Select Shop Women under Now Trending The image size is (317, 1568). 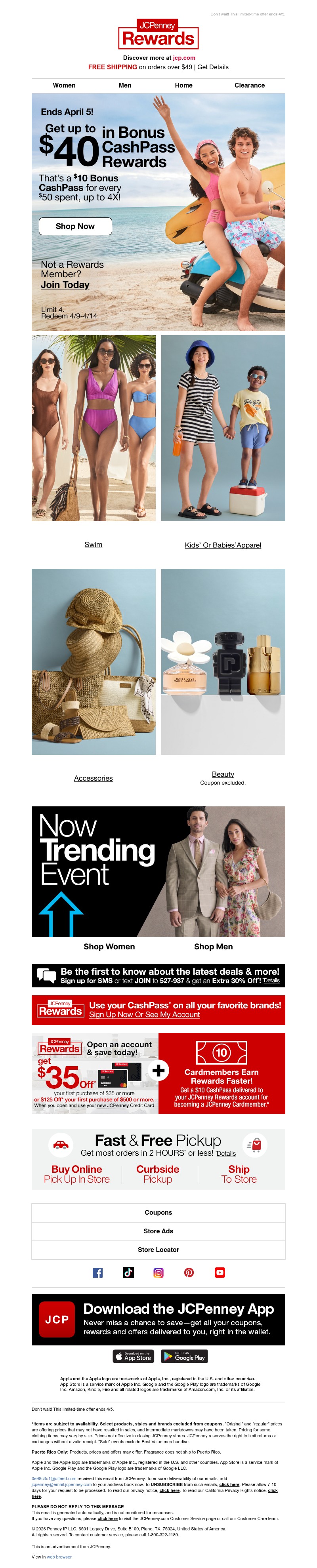tap(109, 946)
